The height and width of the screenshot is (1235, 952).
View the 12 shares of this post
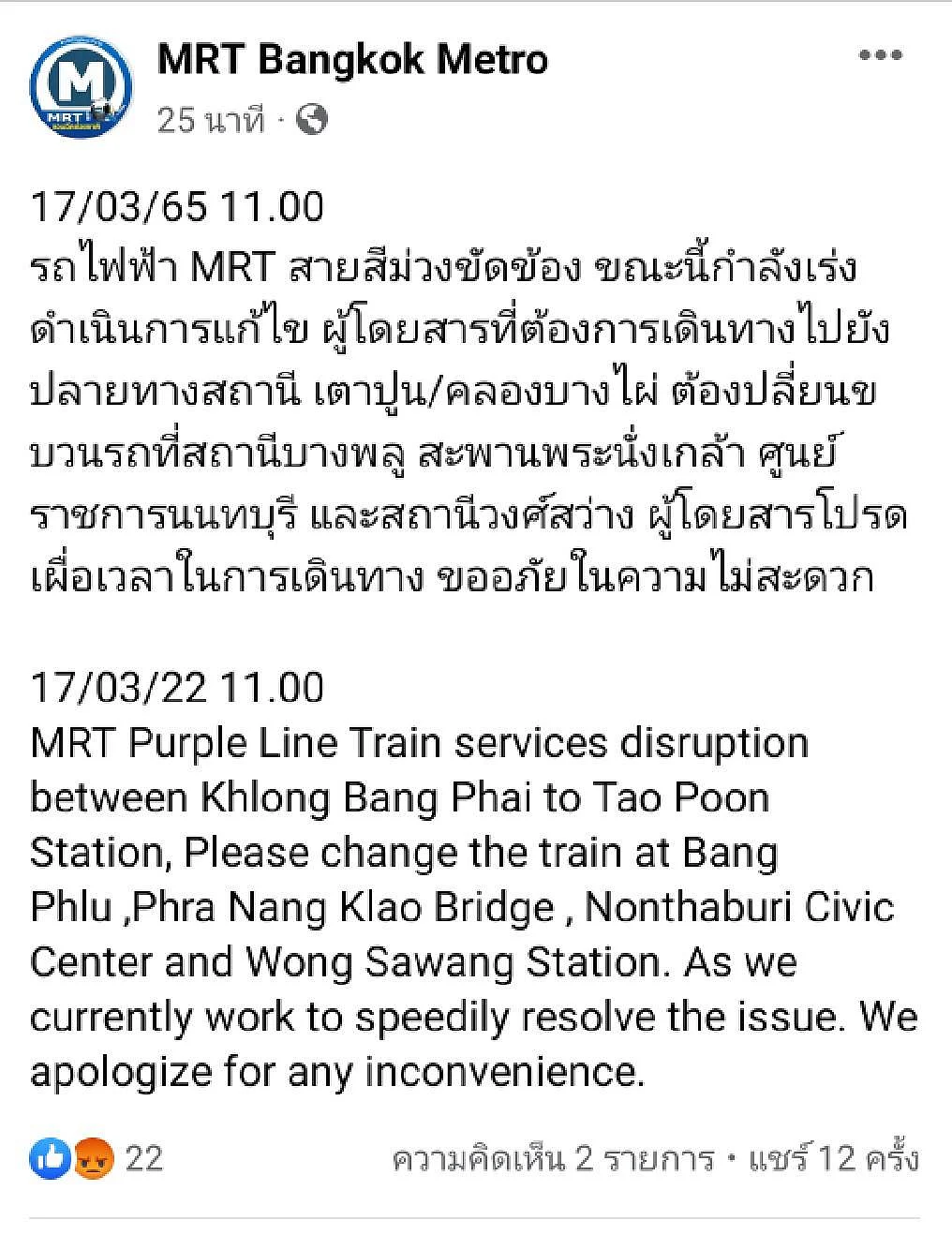(834, 1160)
